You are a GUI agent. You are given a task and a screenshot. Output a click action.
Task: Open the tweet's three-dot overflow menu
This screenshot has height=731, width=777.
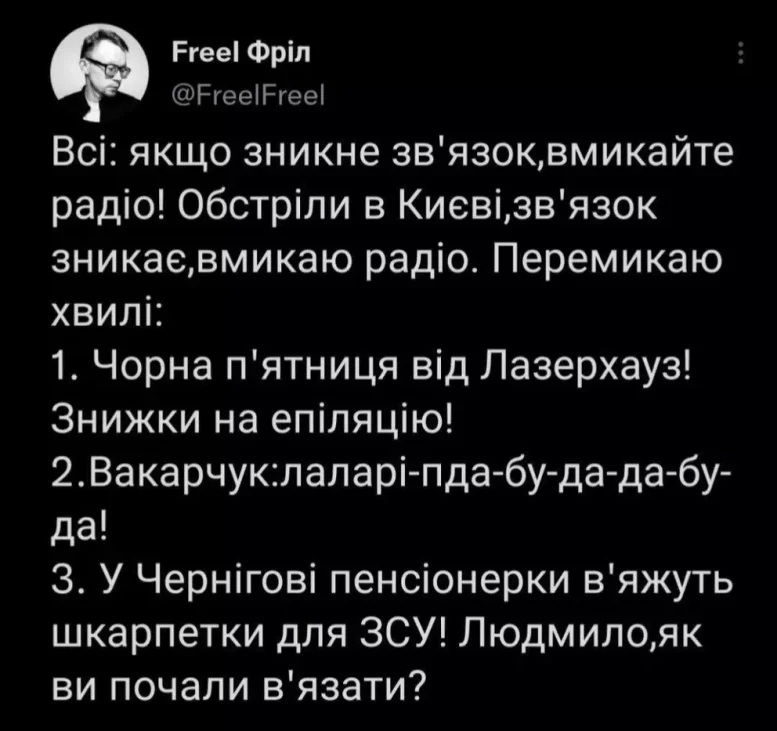(741, 52)
